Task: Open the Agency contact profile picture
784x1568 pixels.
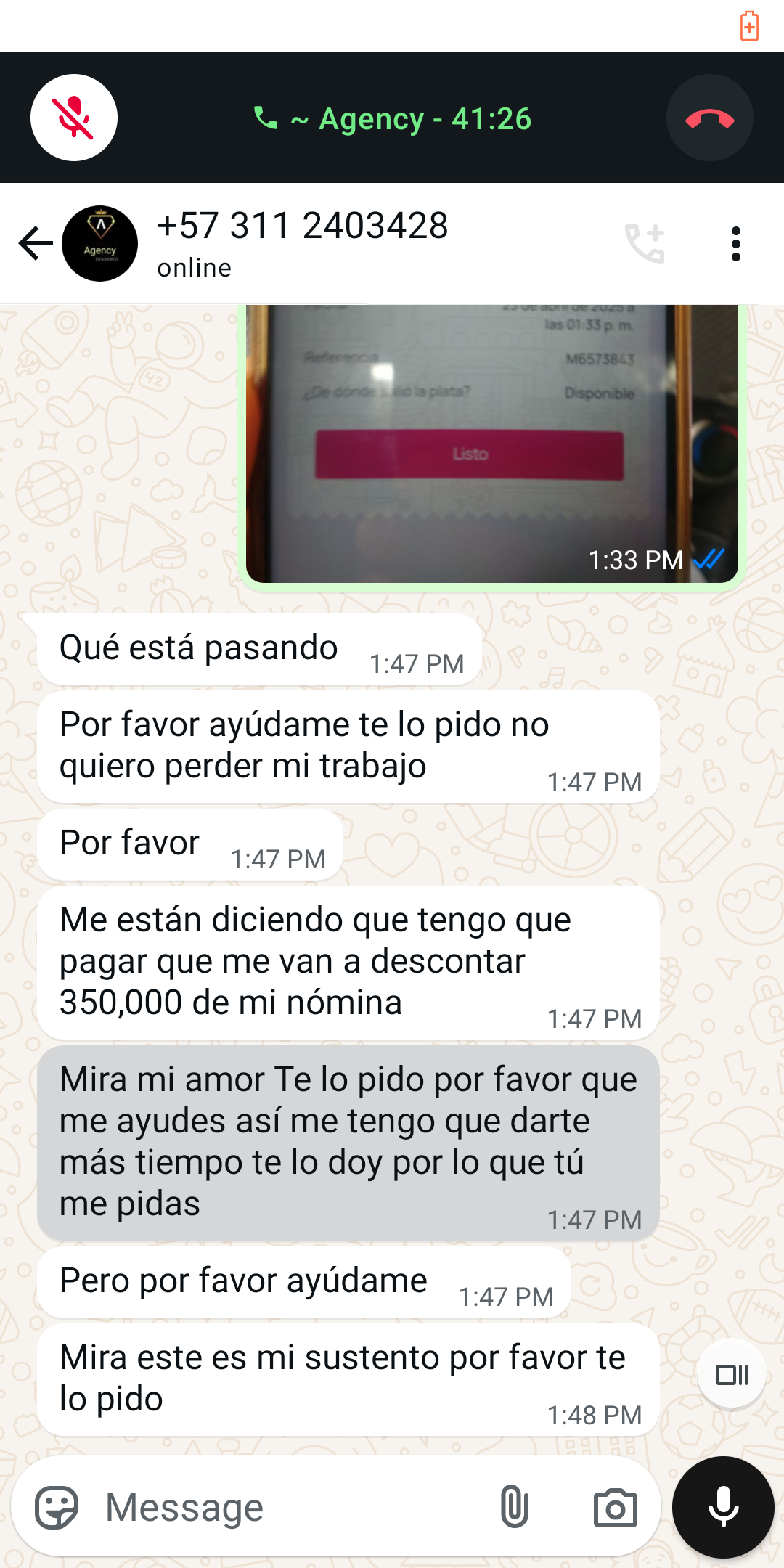Action: (x=100, y=243)
